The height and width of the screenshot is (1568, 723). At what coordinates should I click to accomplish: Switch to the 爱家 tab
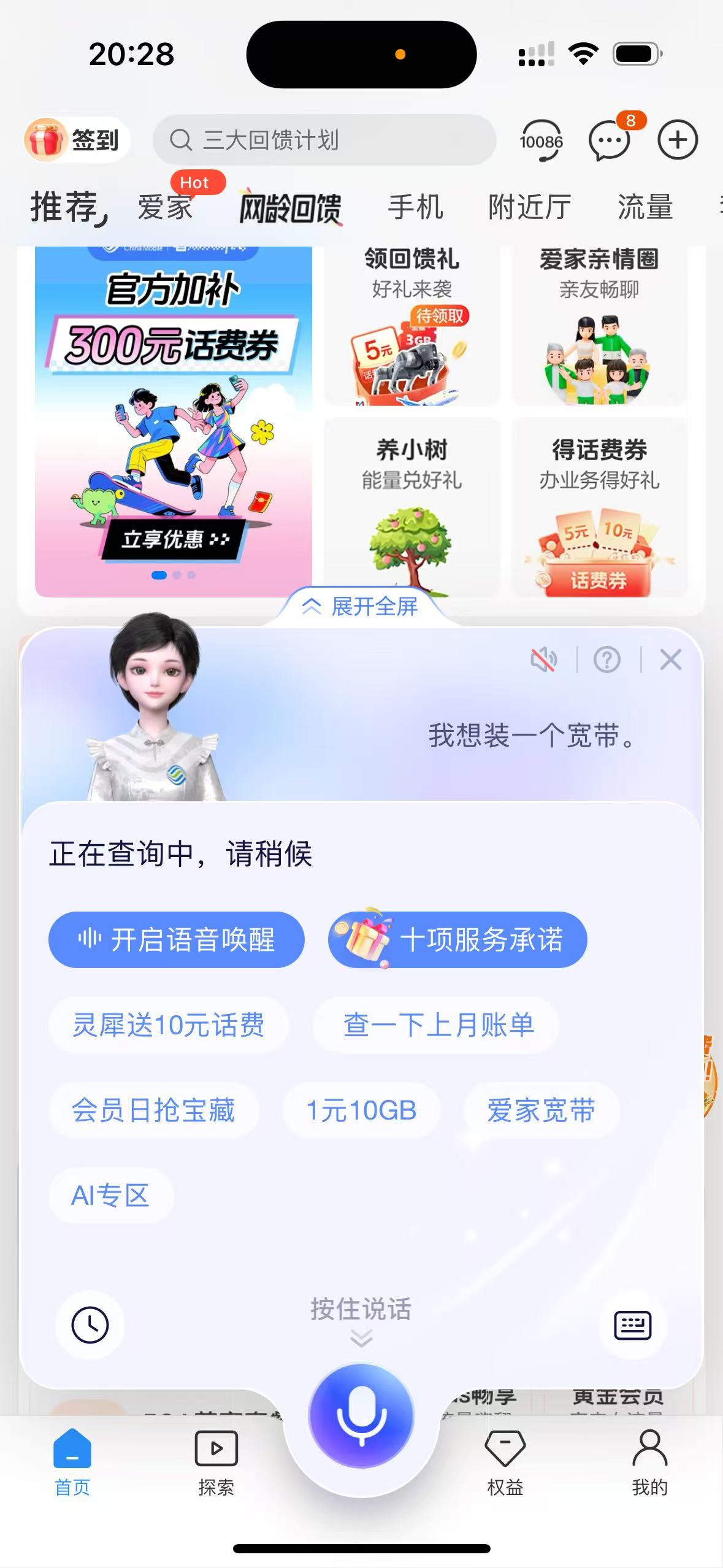tap(165, 206)
